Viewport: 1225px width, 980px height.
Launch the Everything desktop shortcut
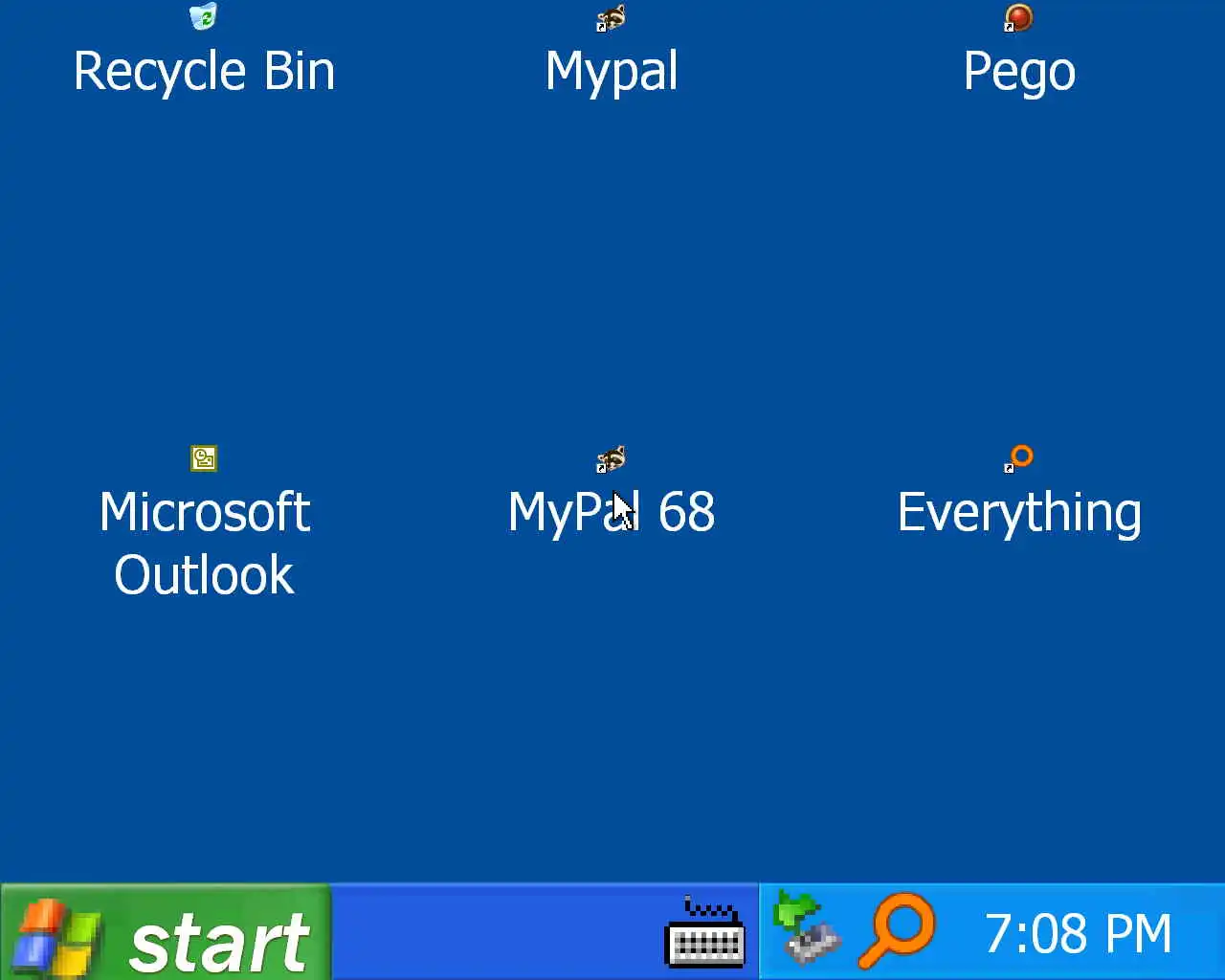pos(1019,459)
